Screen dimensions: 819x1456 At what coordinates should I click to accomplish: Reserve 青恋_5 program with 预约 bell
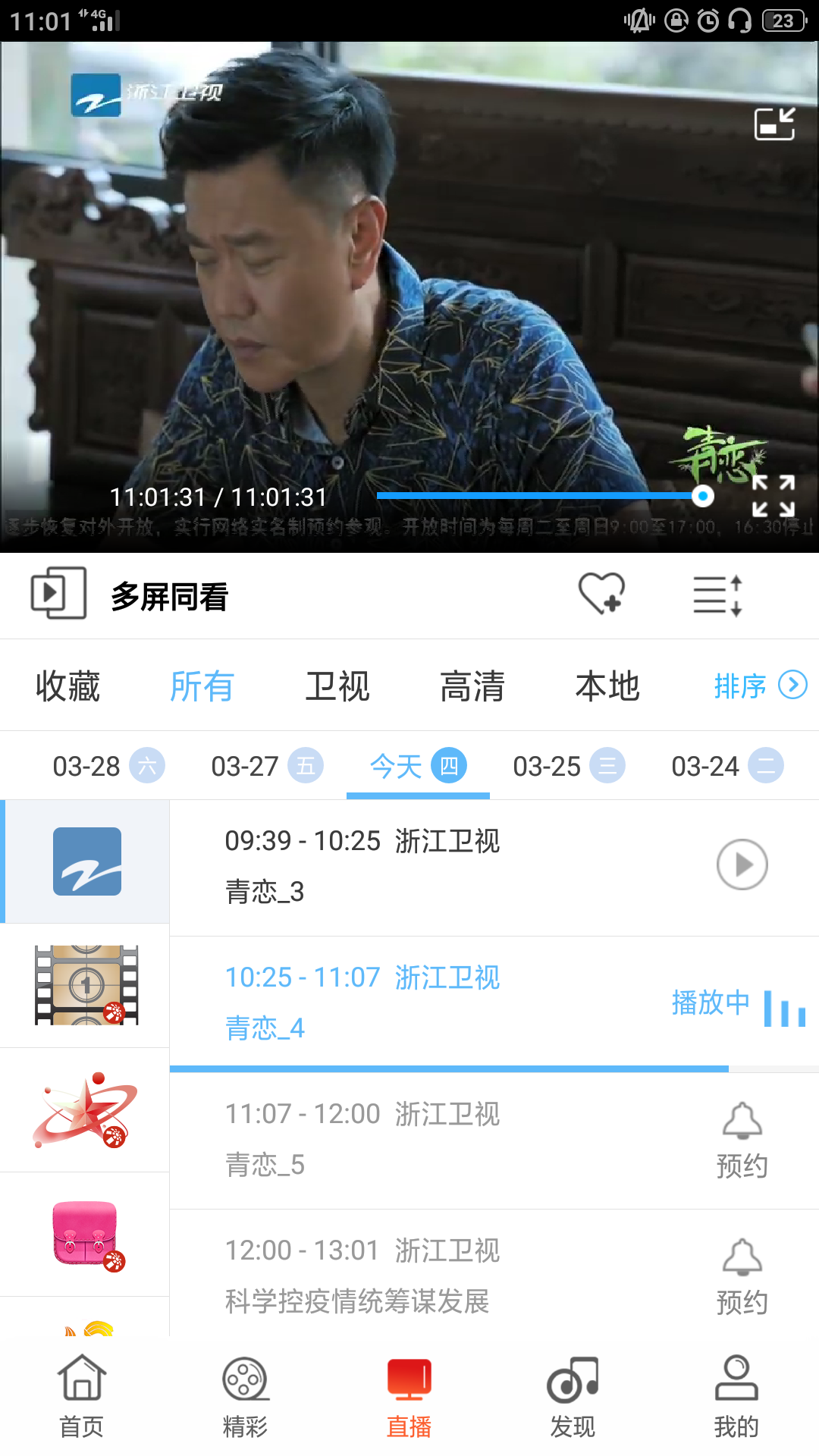[742, 1139]
